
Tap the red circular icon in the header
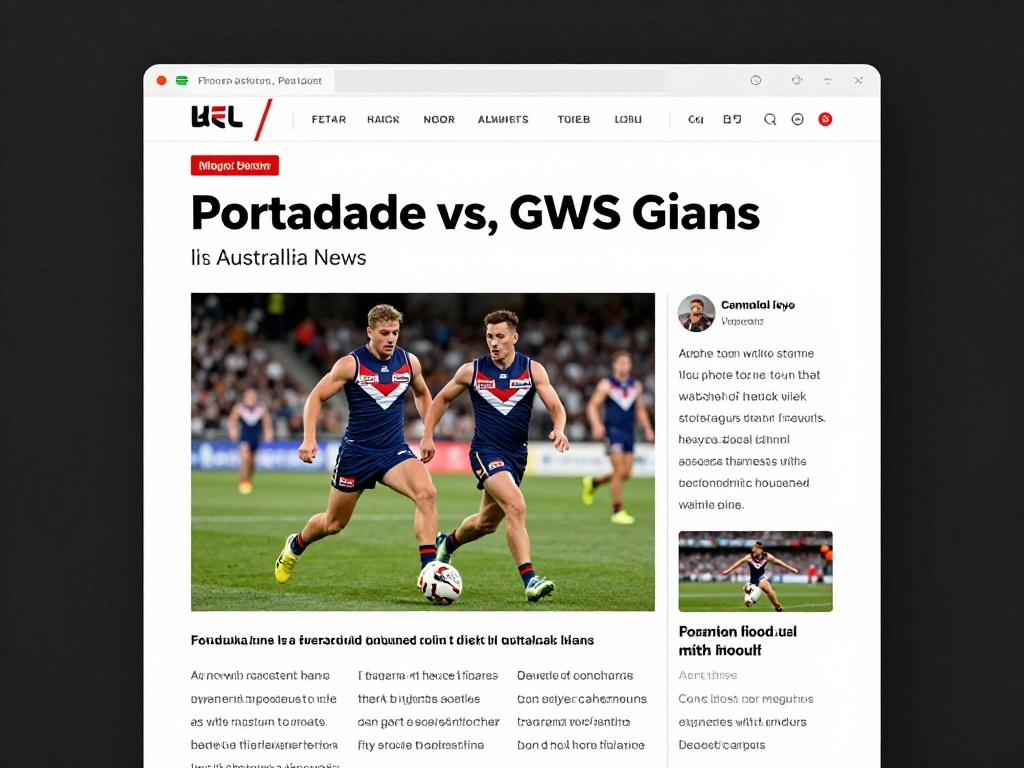[825, 120]
